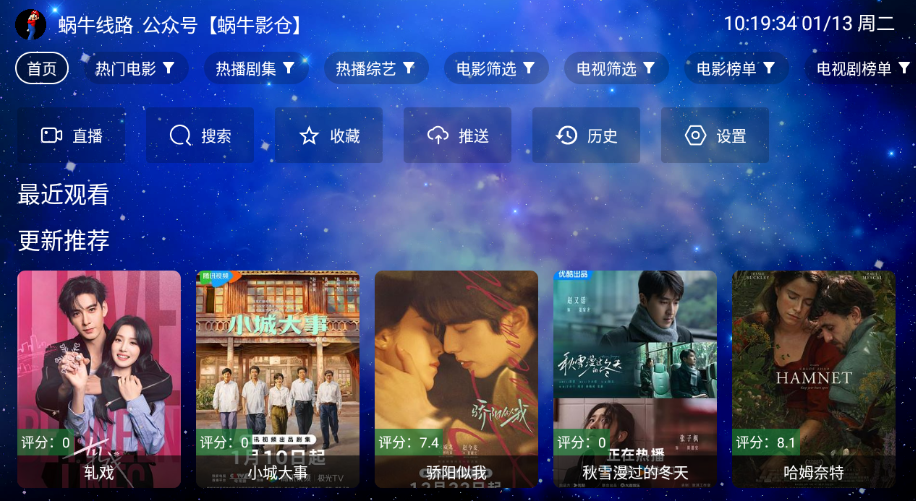Open the 轧戏 show card

pyautogui.click(x=99, y=378)
